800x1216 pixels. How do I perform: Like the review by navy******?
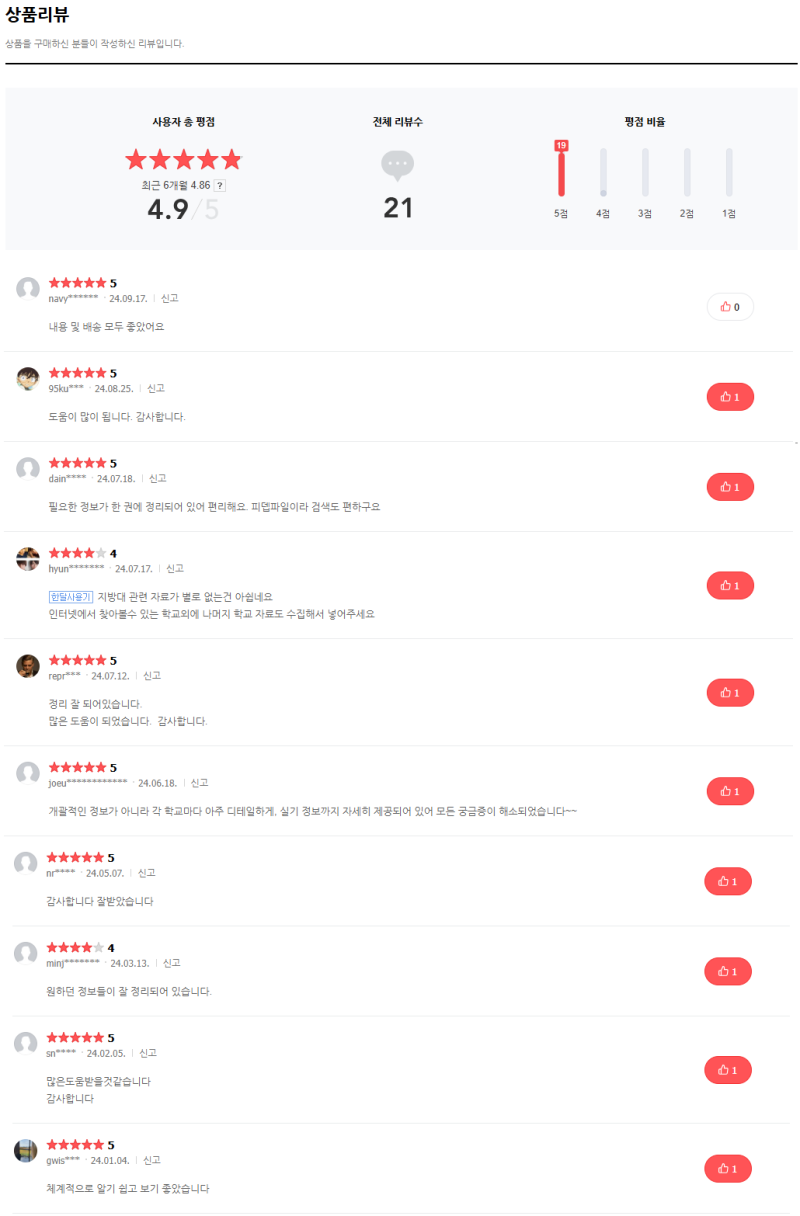[730, 307]
